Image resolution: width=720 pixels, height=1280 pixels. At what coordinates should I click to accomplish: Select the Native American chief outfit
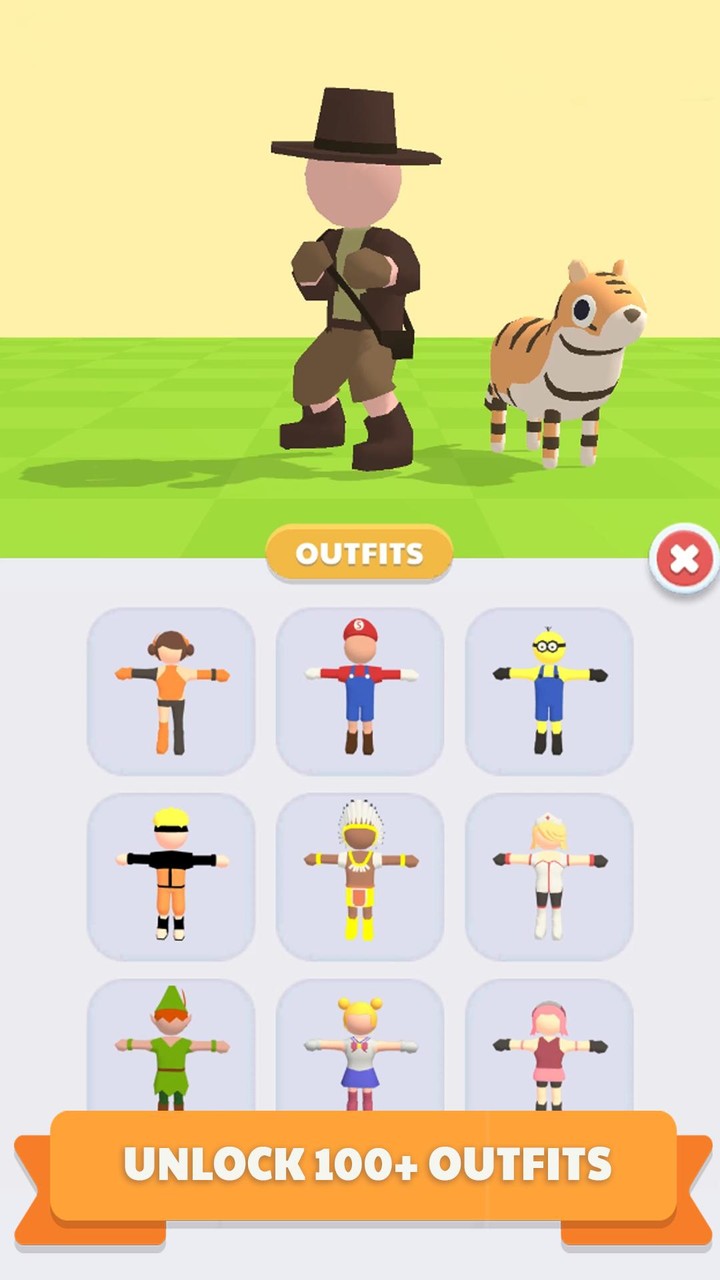(x=360, y=875)
